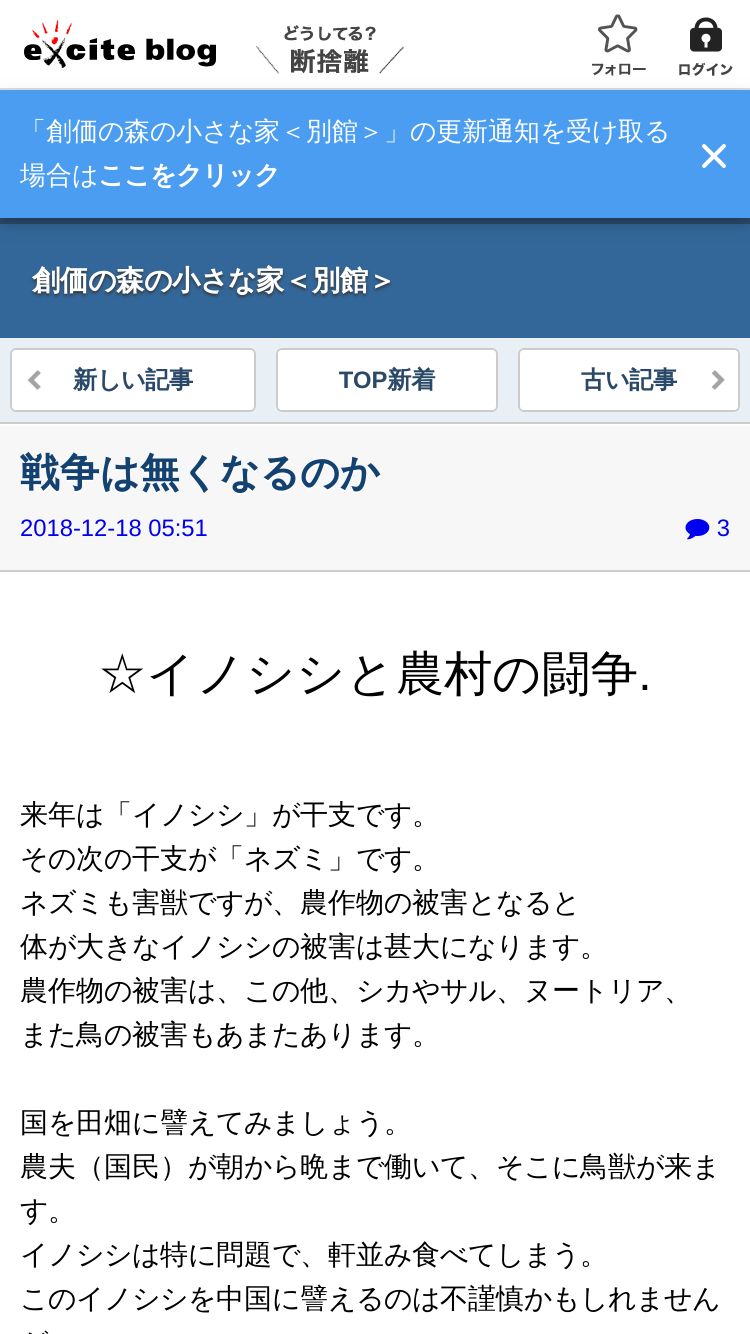
Task: Open the blog title 創価の森の小さな家＜別館＞
Action: click(211, 281)
